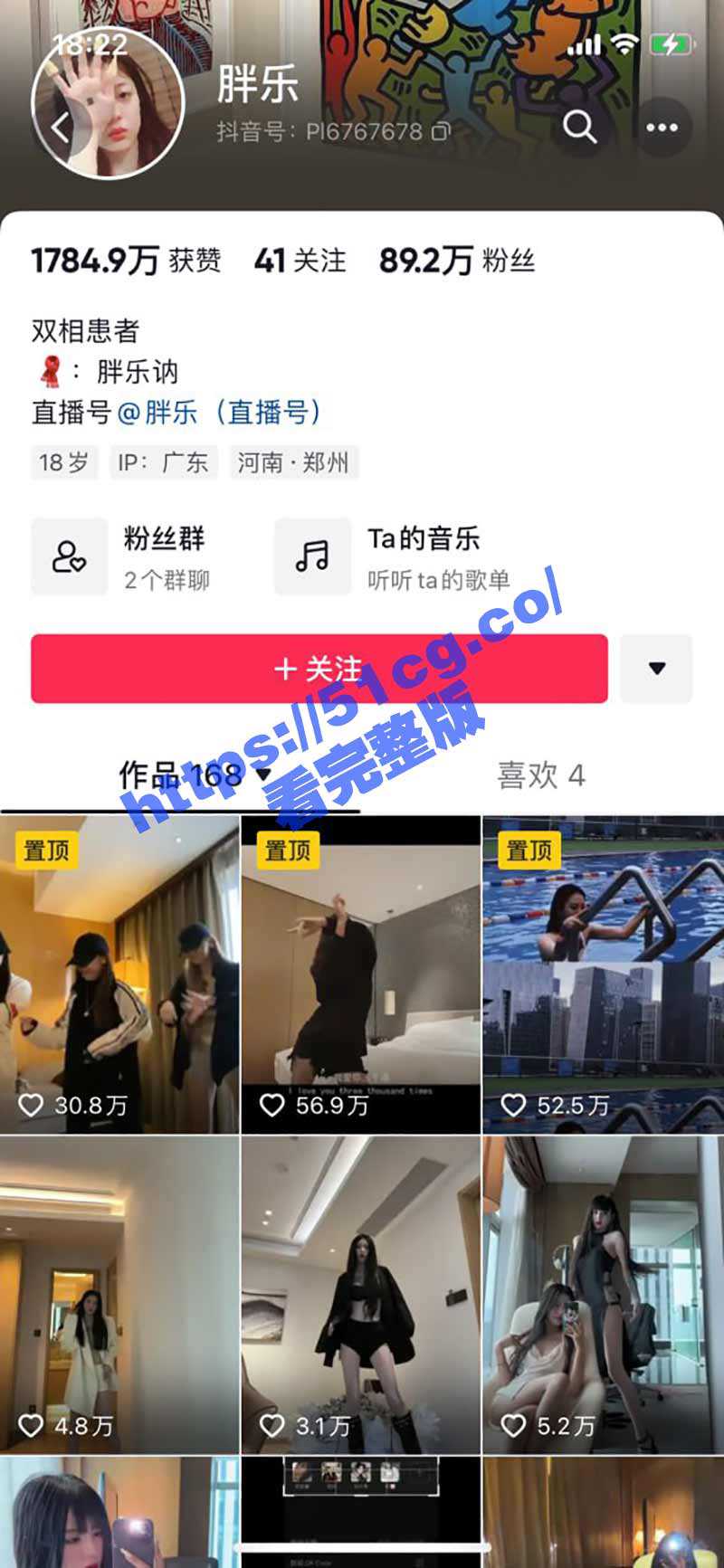This screenshot has height=1568, width=724.
Task: Switch to the 喜欢 4 tab
Action: point(540,775)
